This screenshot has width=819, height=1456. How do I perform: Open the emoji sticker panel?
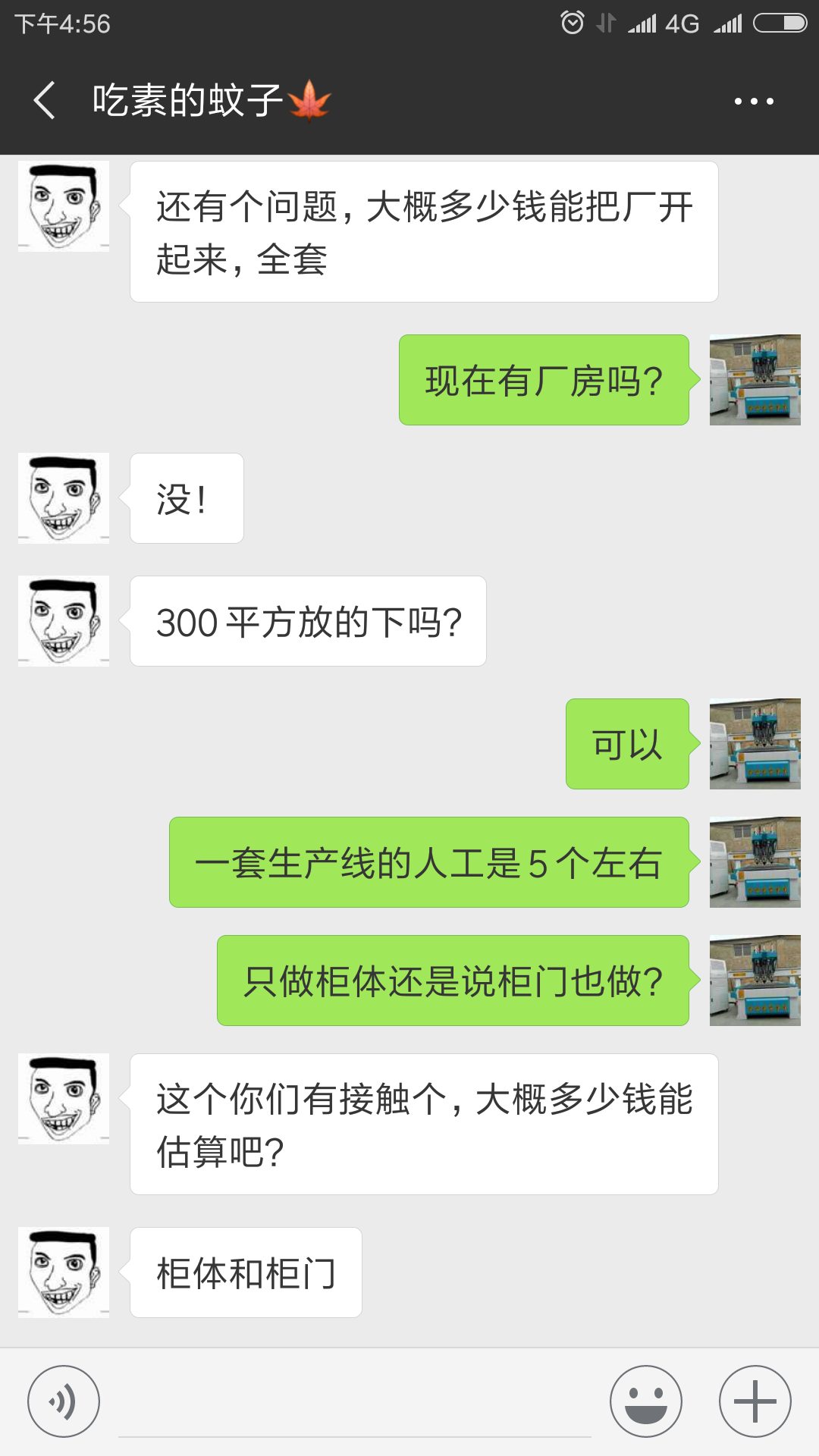[646, 1401]
